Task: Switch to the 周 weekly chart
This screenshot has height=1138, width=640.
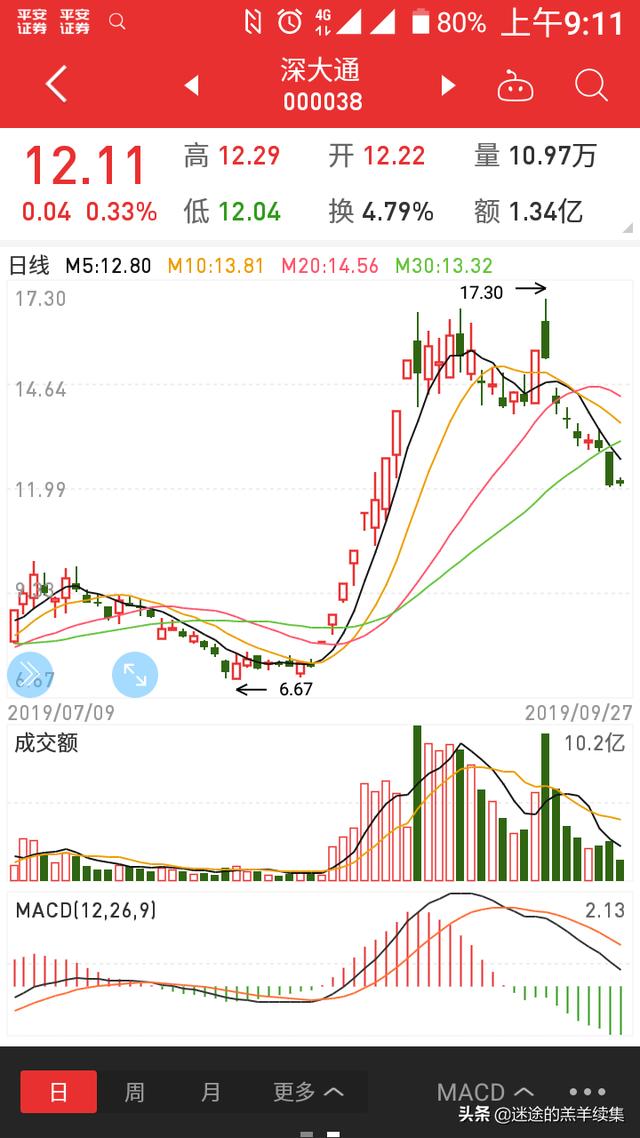Action: coord(134,1092)
